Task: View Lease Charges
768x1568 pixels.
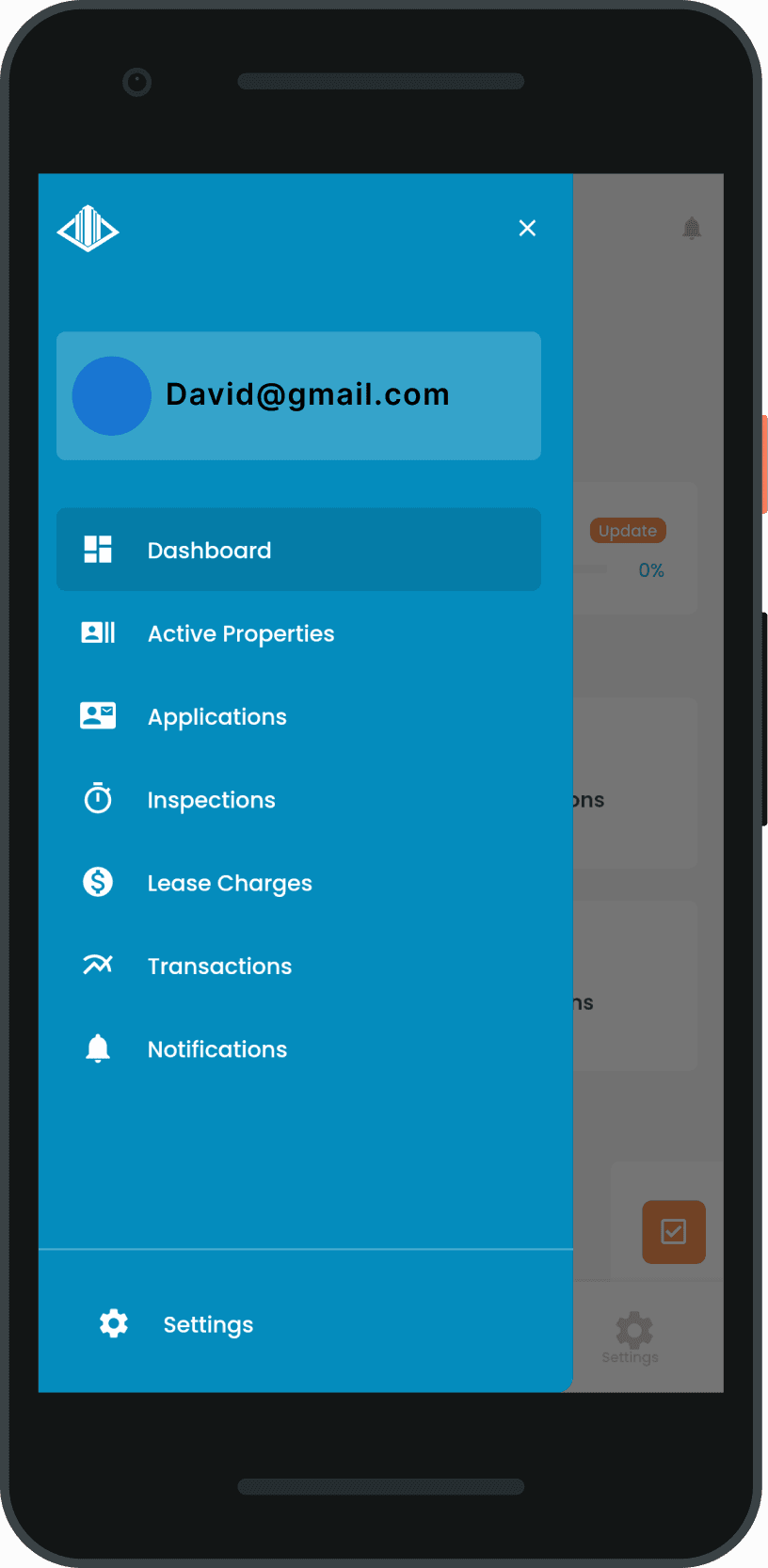Action: pyautogui.click(x=298, y=882)
